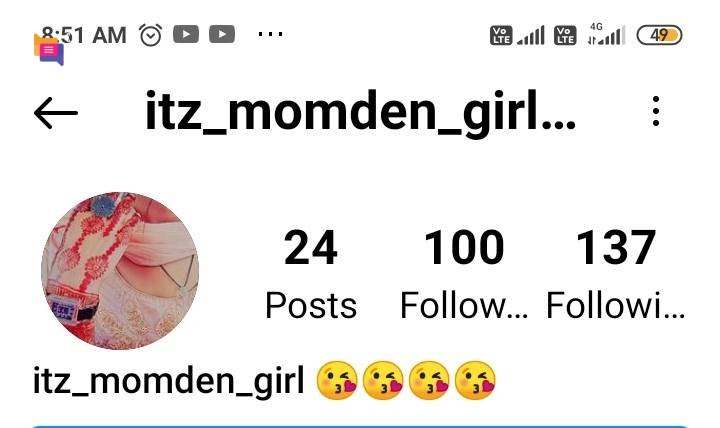
Task: Open the three-dot overflow menu
Action: point(656,111)
